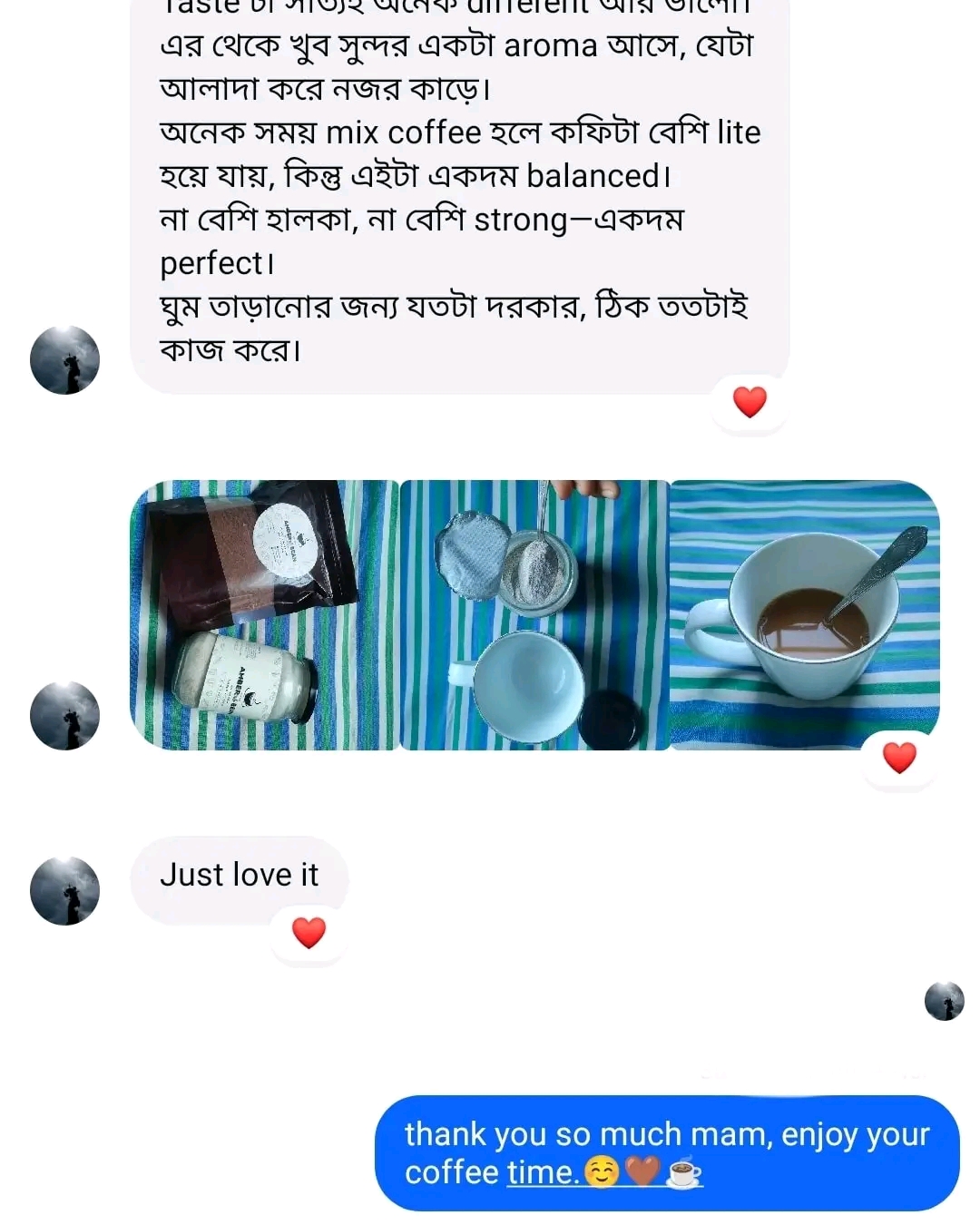Open the photo of the empty cup and open jar
This screenshot has width=980, height=1225.
(x=534, y=615)
